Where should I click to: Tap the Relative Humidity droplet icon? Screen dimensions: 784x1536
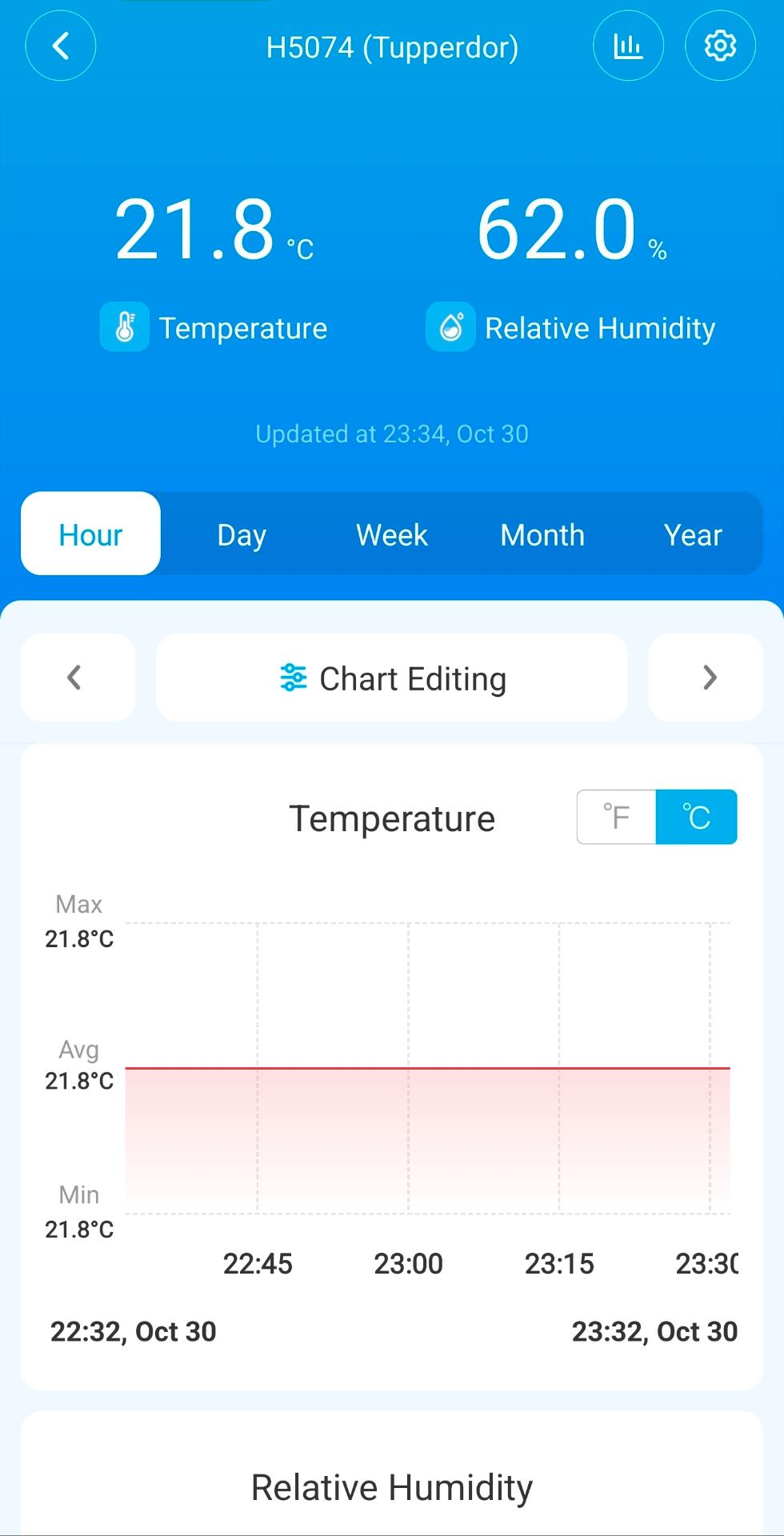point(450,327)
